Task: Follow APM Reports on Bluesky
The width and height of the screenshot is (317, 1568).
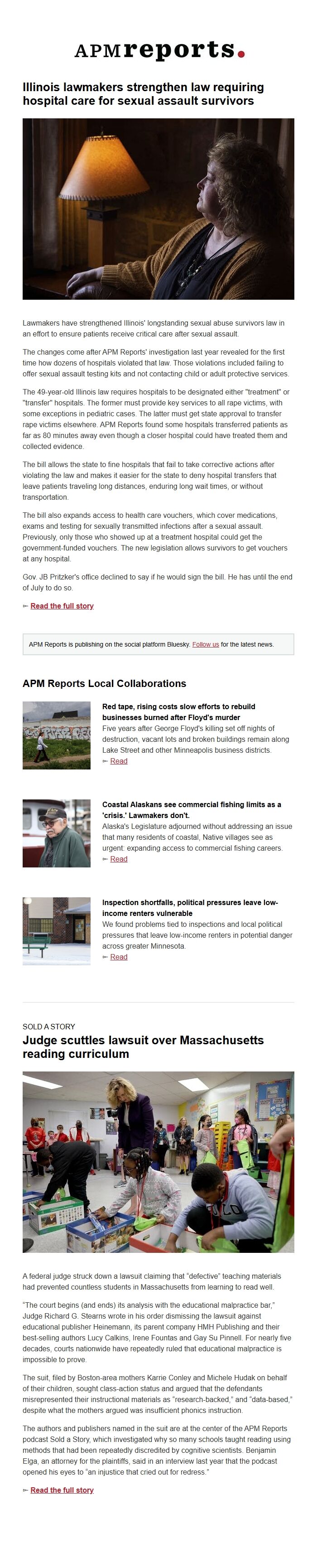Action: pos(205,644)
